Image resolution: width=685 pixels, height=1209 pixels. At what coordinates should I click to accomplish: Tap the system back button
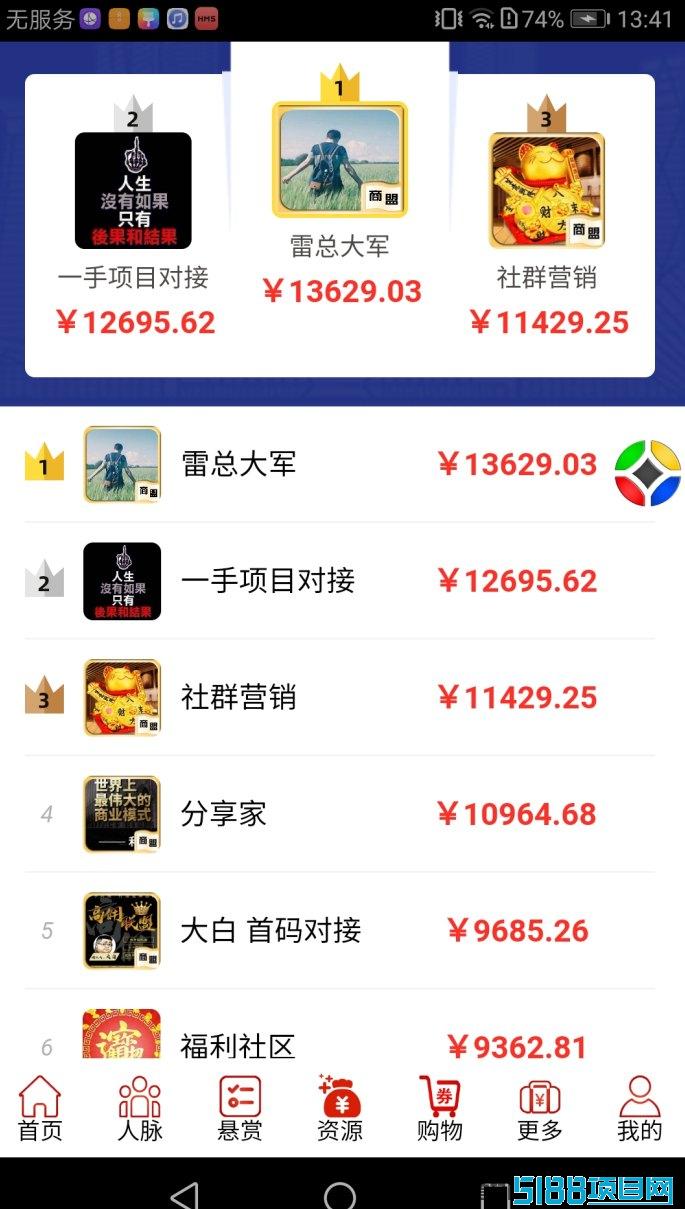pyautogui.click(x=185, y=1194)
